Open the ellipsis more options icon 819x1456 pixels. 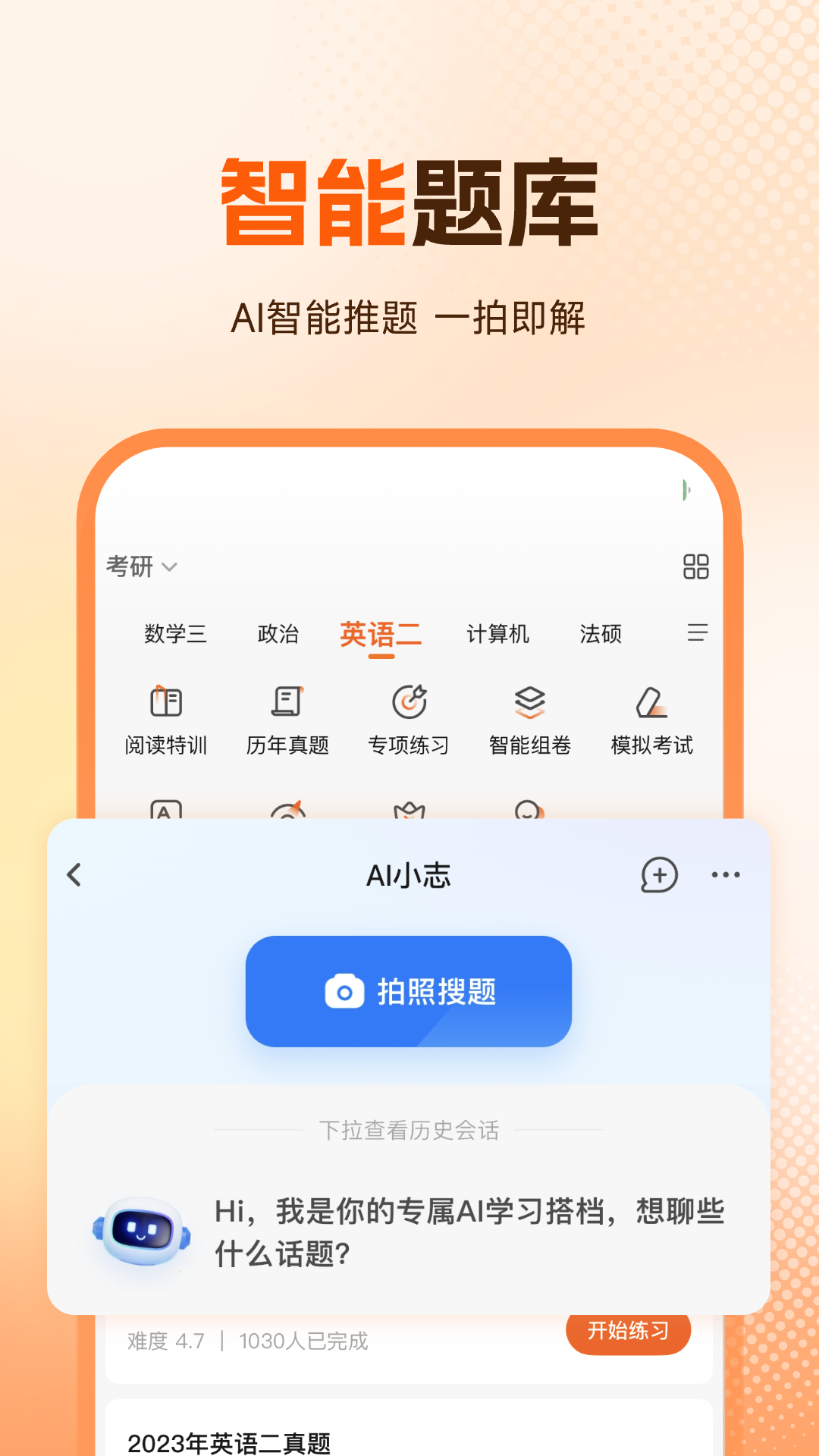coord(726,874)
